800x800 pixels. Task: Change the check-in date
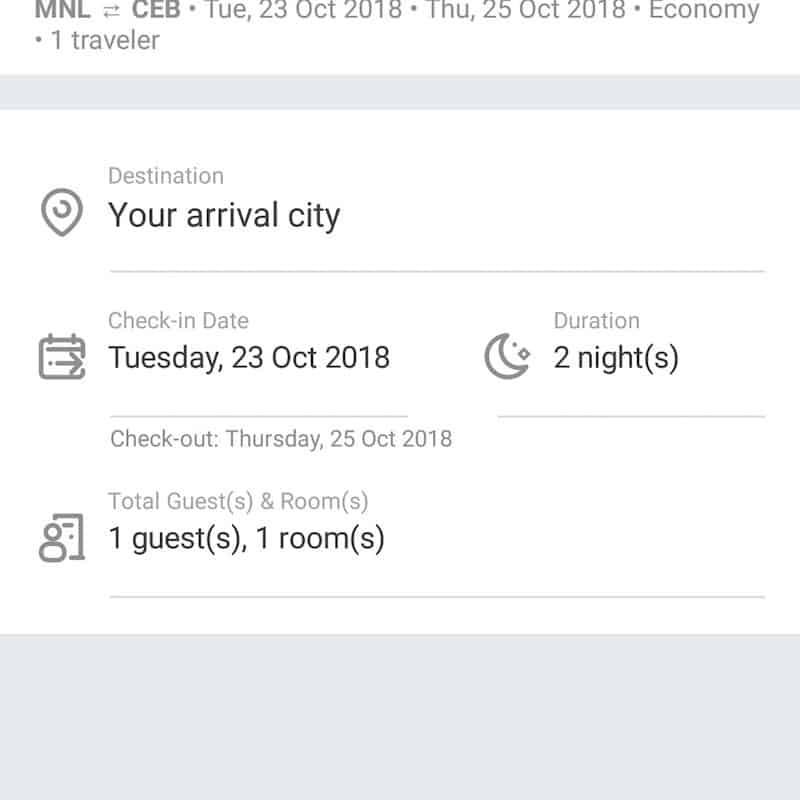point(249,357)
